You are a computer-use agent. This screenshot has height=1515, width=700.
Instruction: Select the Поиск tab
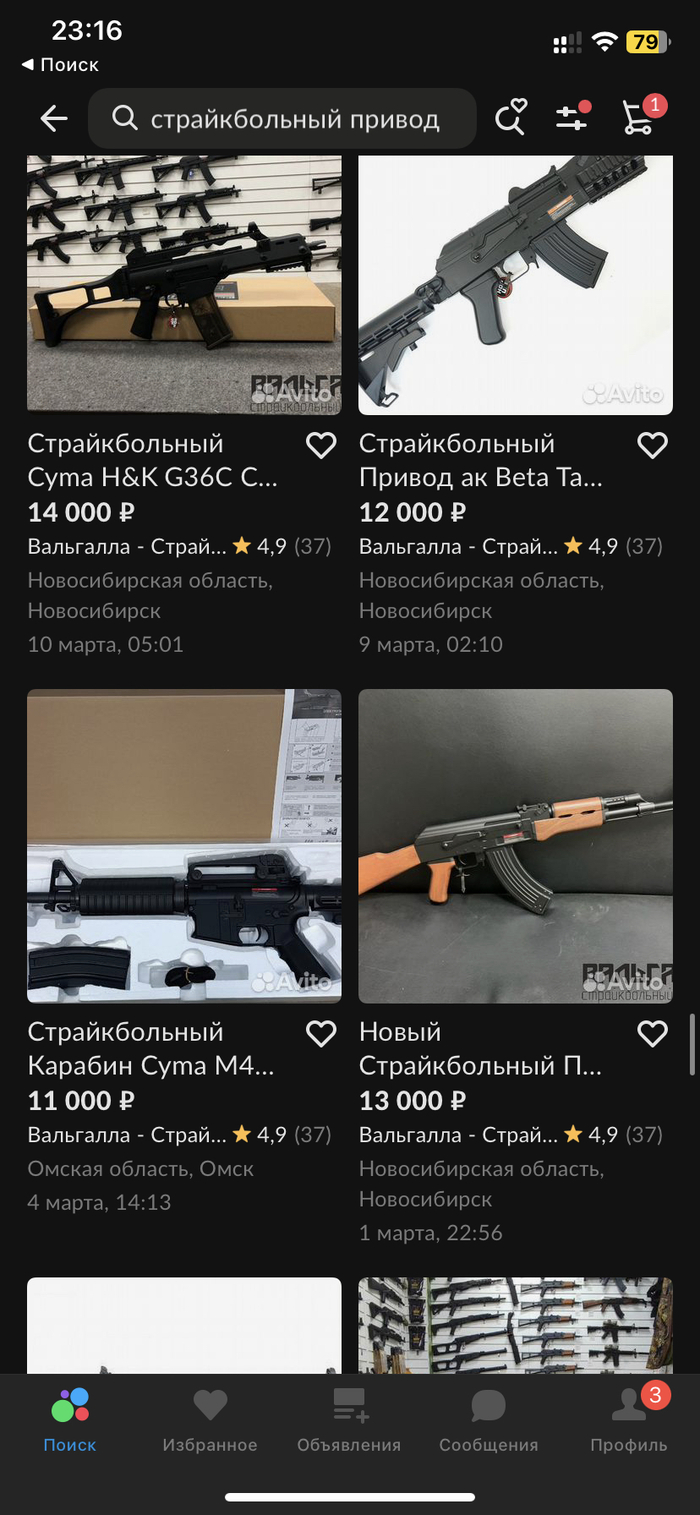(70, 1420)
